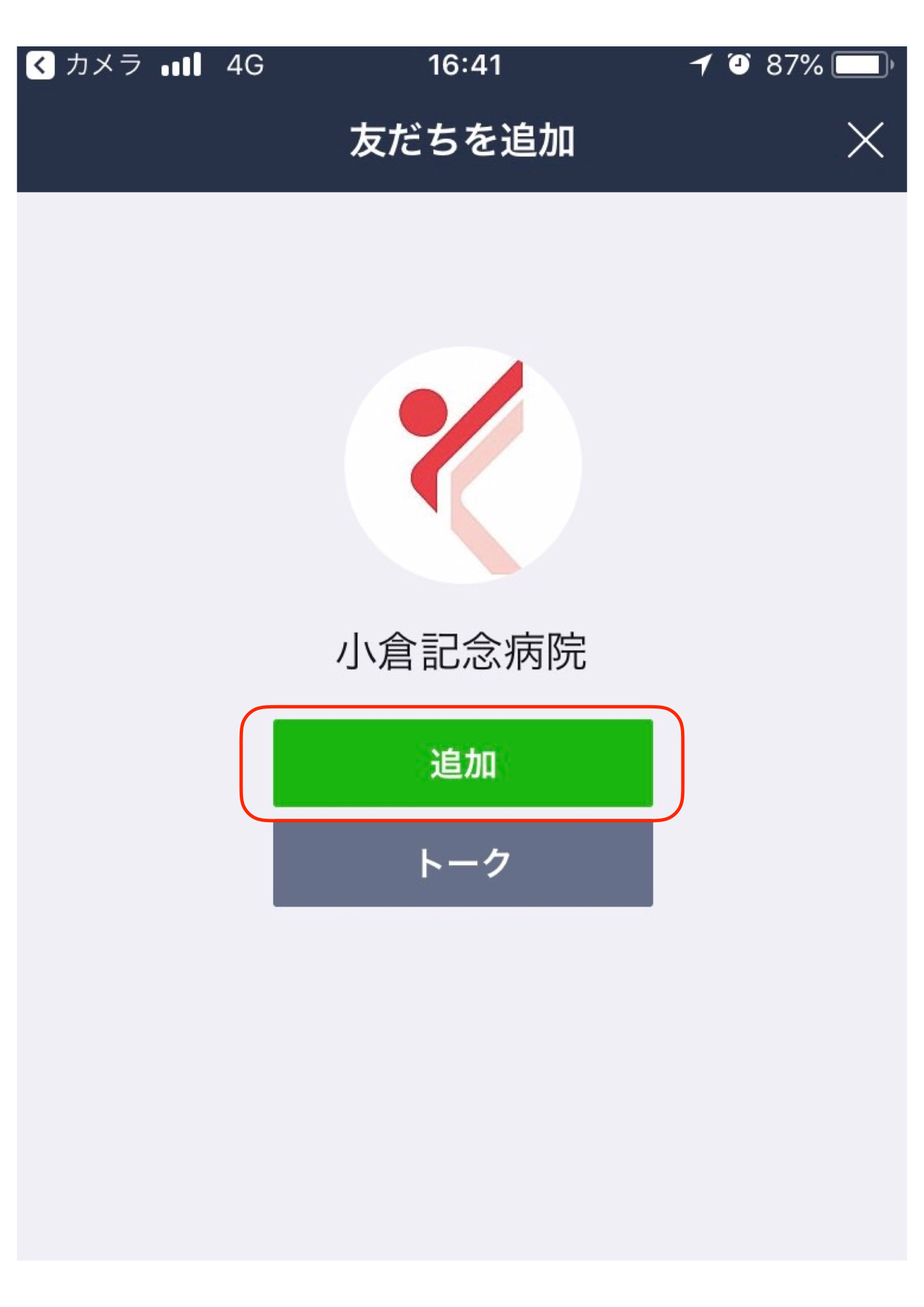Image resolution: width=924 pixels, height=1307 pixels.
Task: View the 小倉記念病院 profile picture
Action: click(x=463, y=465)
